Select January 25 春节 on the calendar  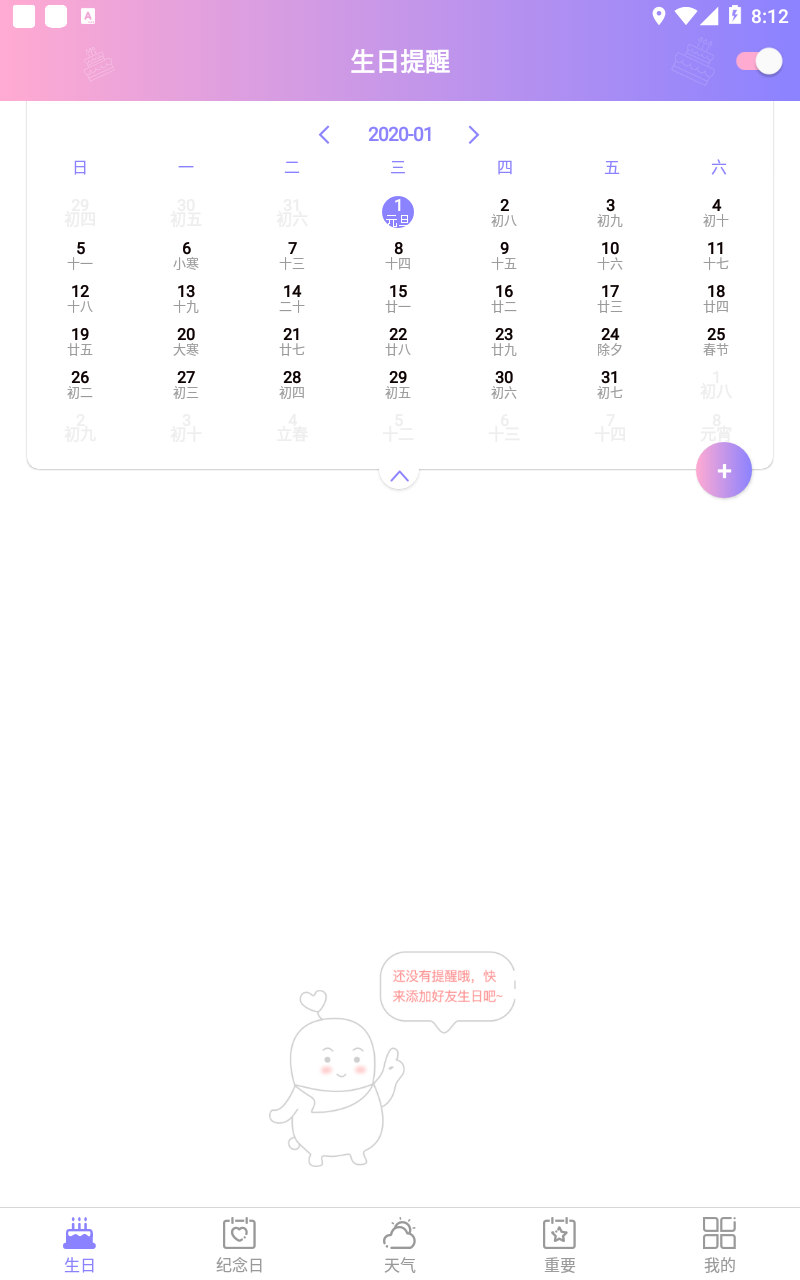(716, 341)
